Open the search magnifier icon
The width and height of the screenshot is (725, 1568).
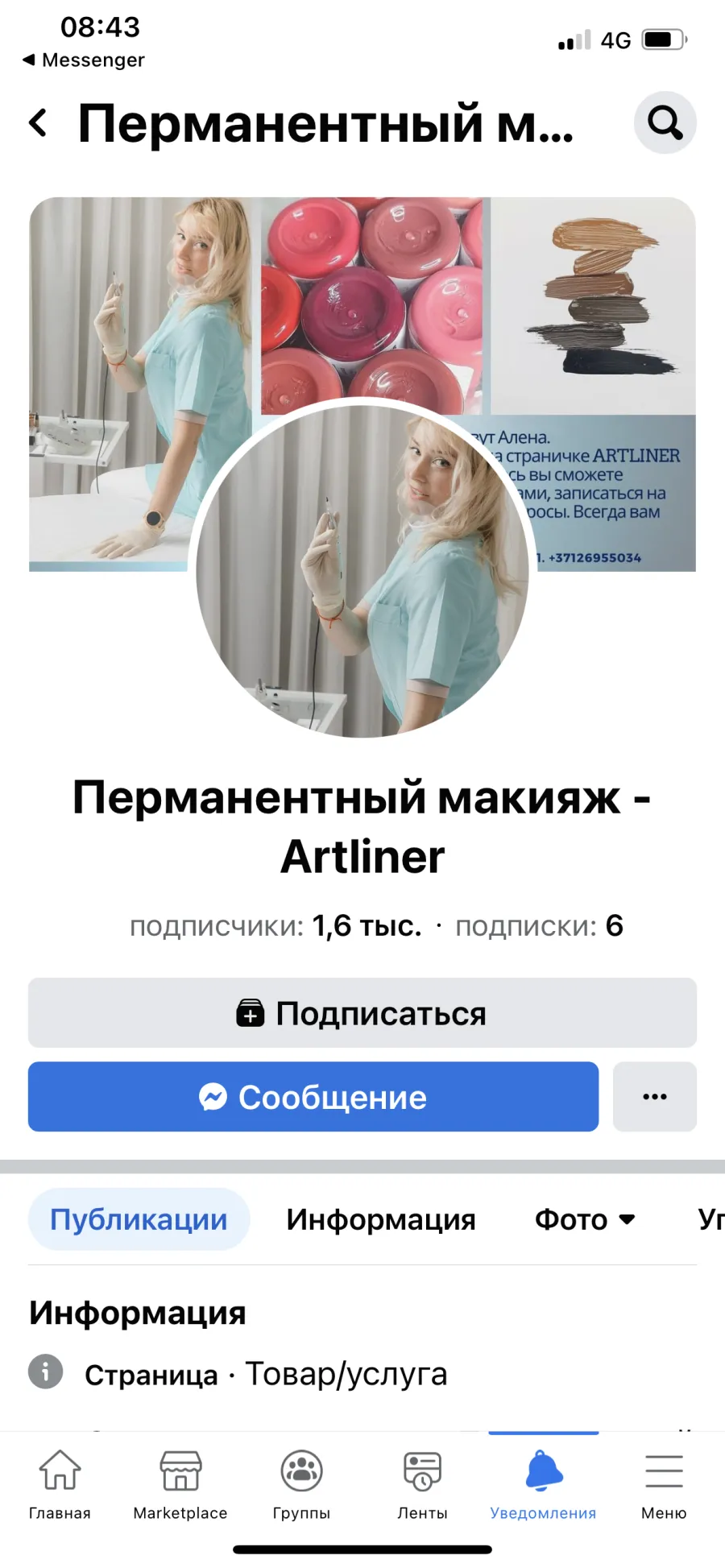point(665,122)
